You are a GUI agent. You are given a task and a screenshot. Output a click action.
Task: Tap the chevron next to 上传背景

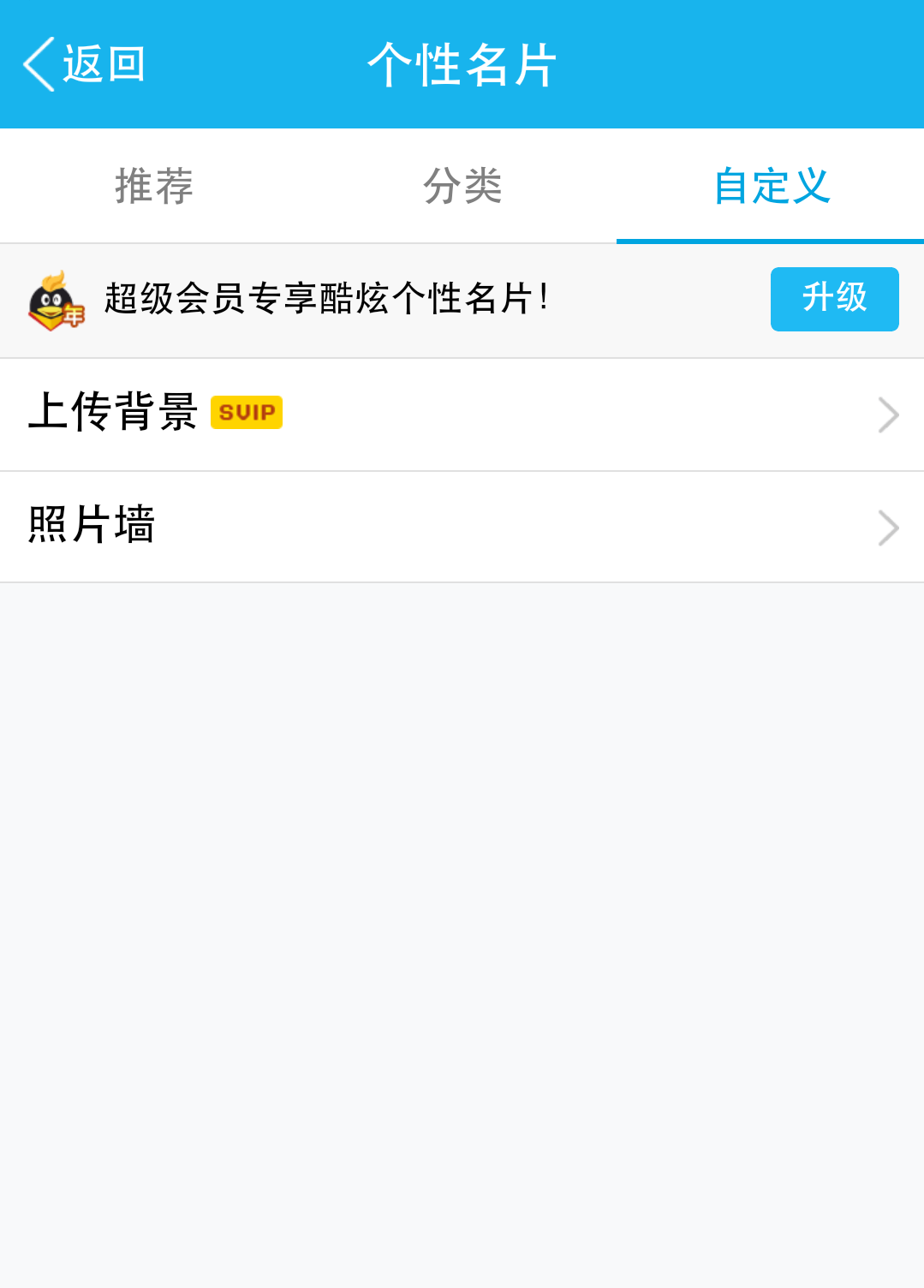(888, 414)
